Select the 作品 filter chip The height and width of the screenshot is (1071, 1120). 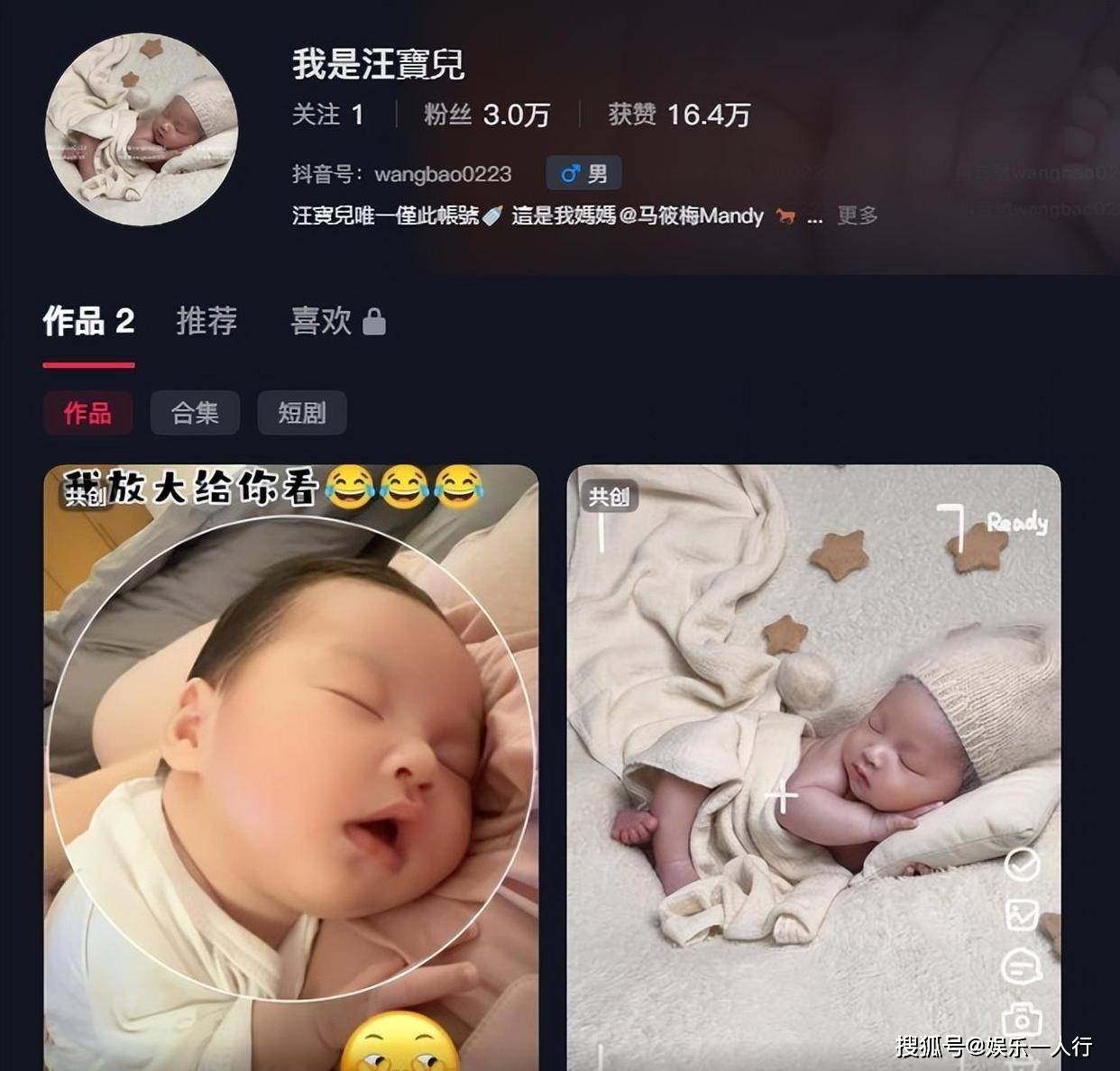87,413
